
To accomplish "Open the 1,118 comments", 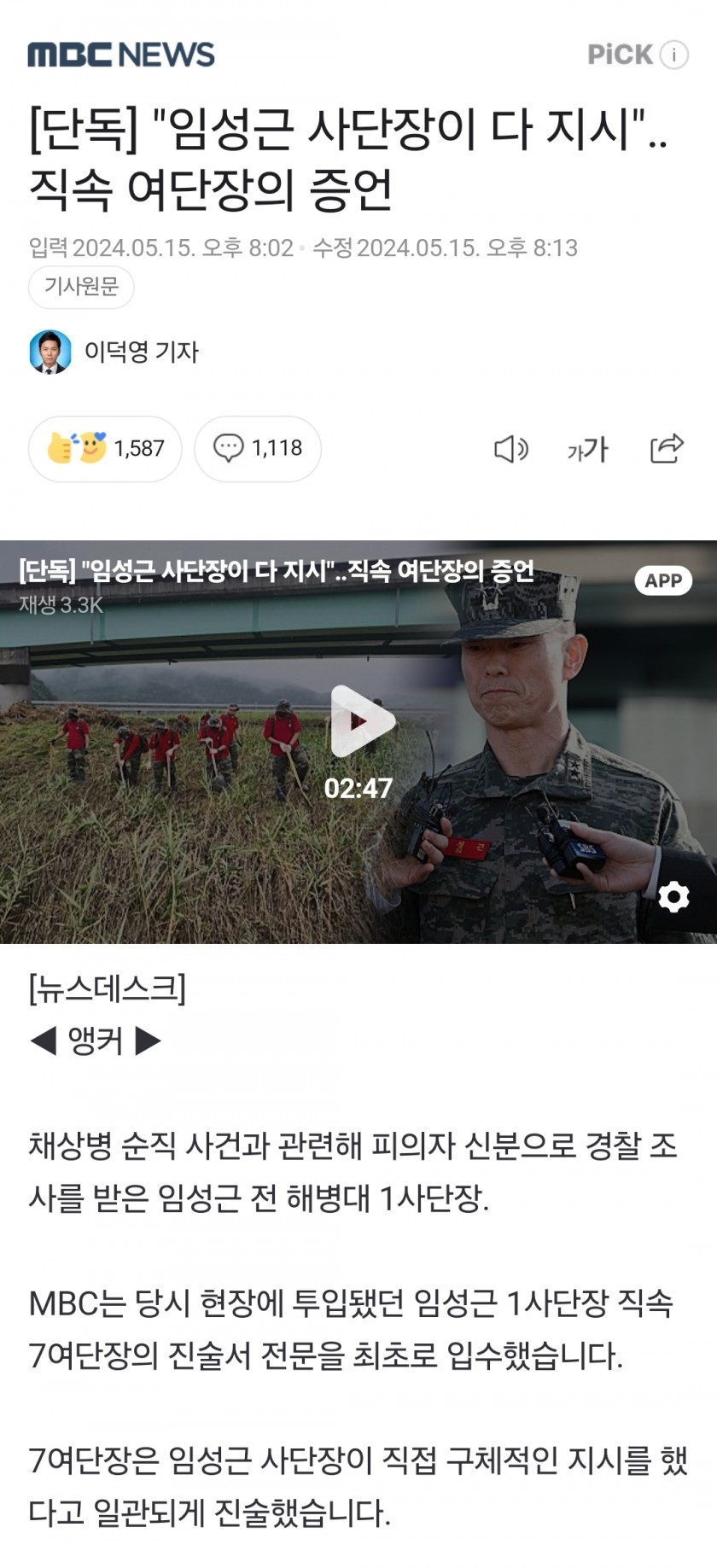I will point(258,448).
